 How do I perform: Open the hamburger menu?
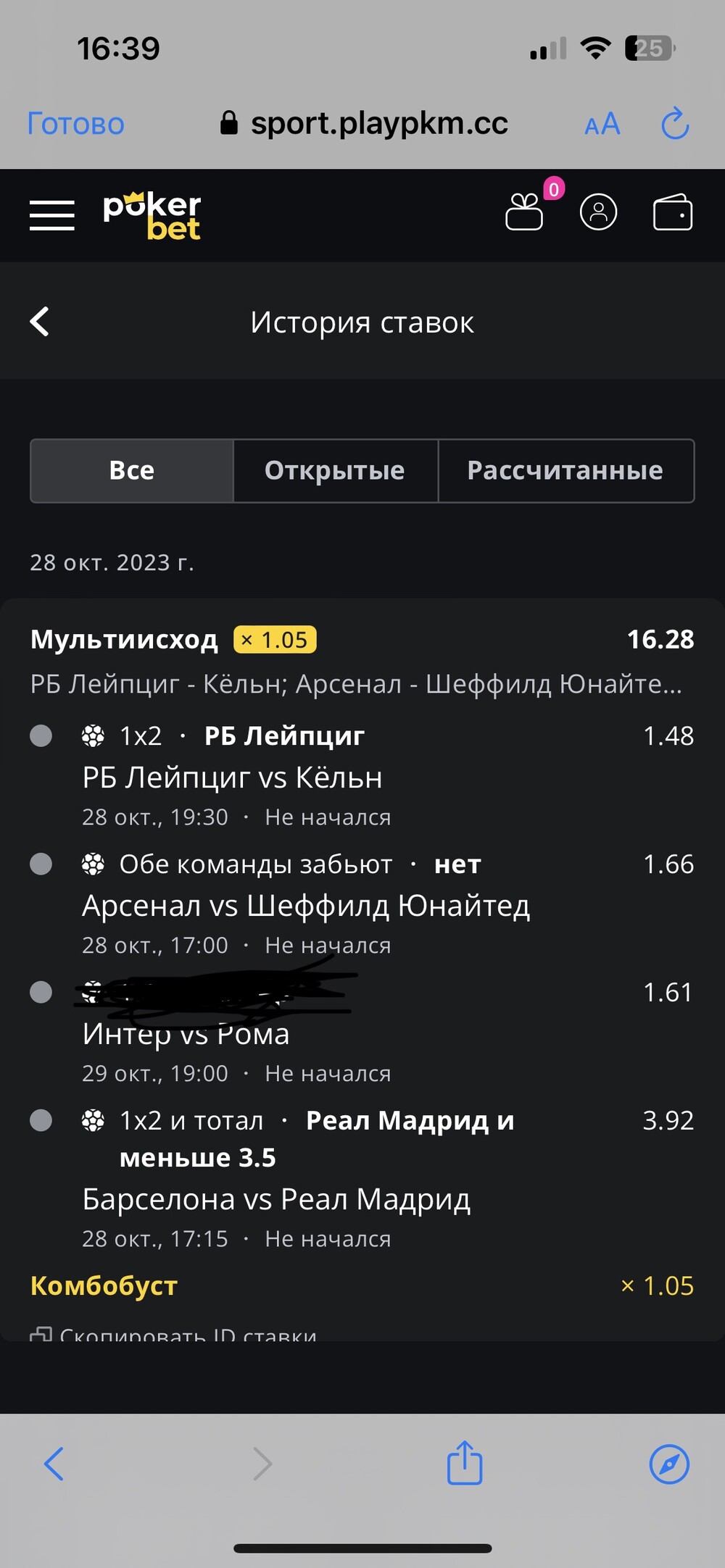(x=52, y=215)
